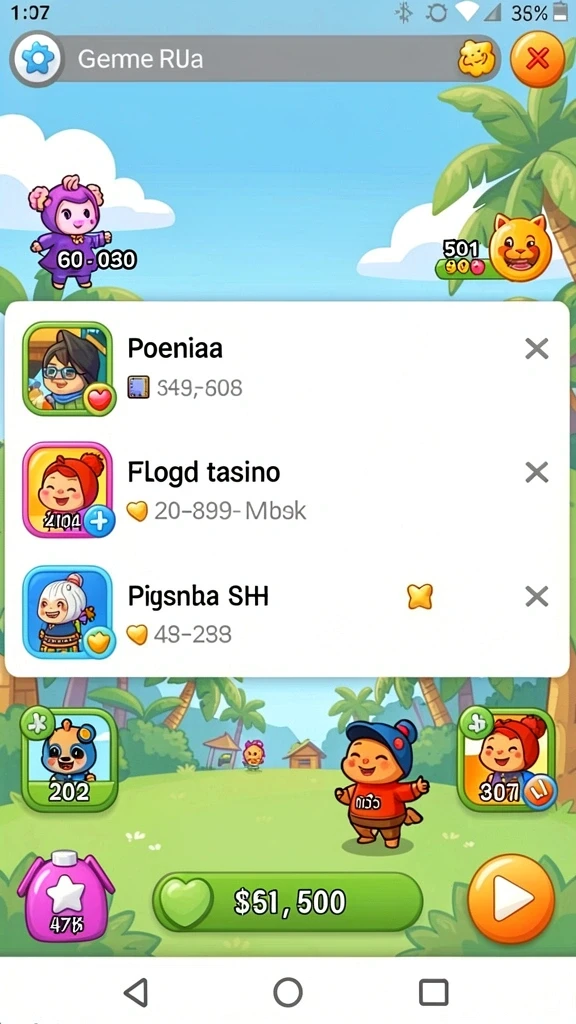Start with the orange play button
576x1024 pixels.
click(512, 900)
